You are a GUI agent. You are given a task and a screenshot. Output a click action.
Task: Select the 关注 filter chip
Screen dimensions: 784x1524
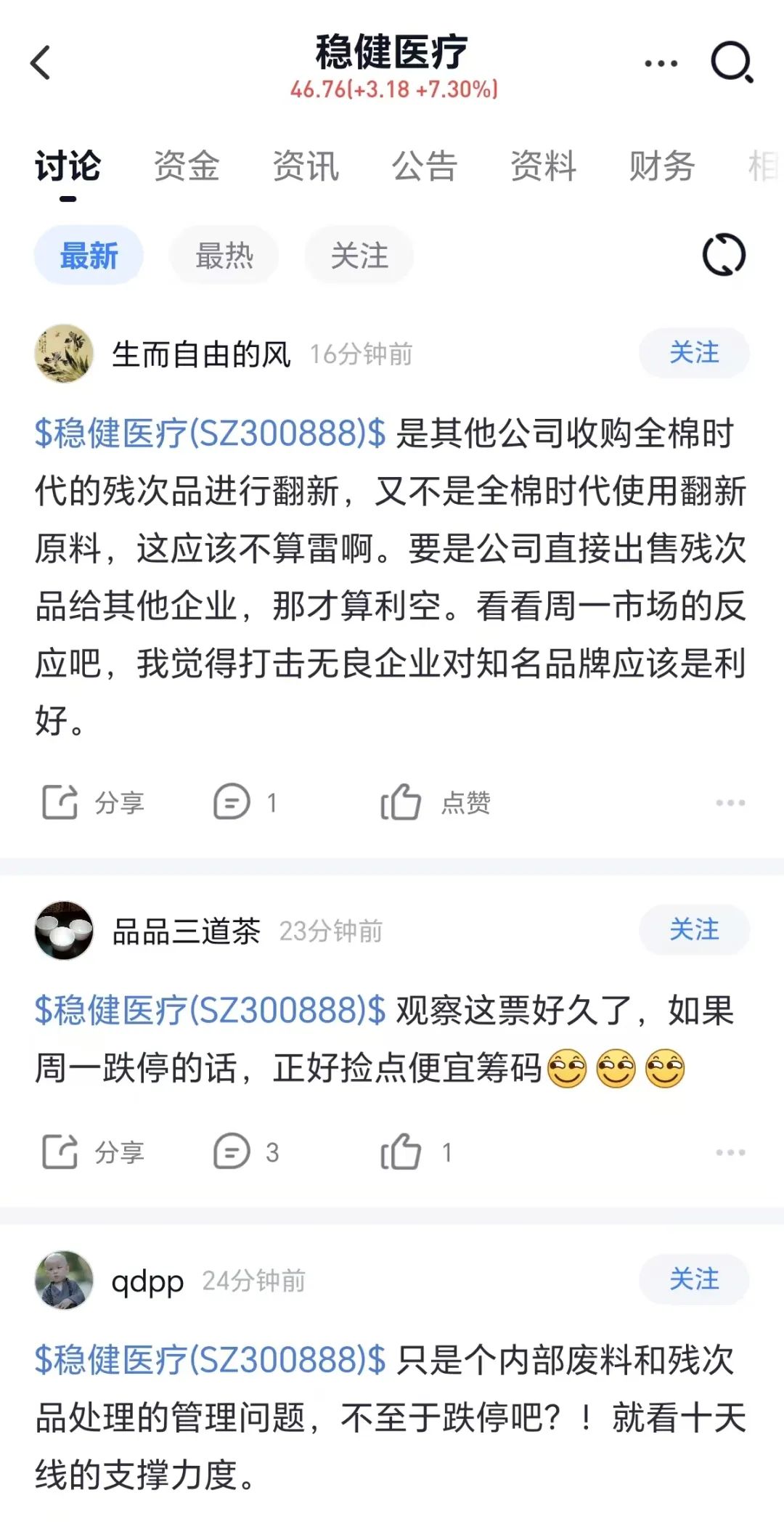[359, 256]
